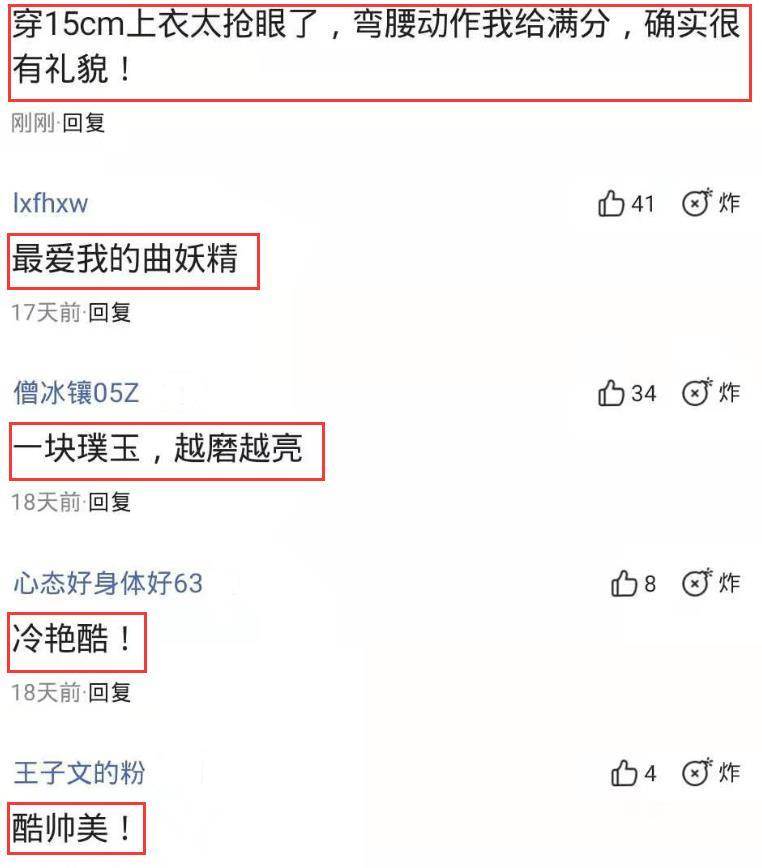Tap the 炸 icon on 王子文的粉's comment
This screenshot has width=762, height=868.
coord(696,773)
